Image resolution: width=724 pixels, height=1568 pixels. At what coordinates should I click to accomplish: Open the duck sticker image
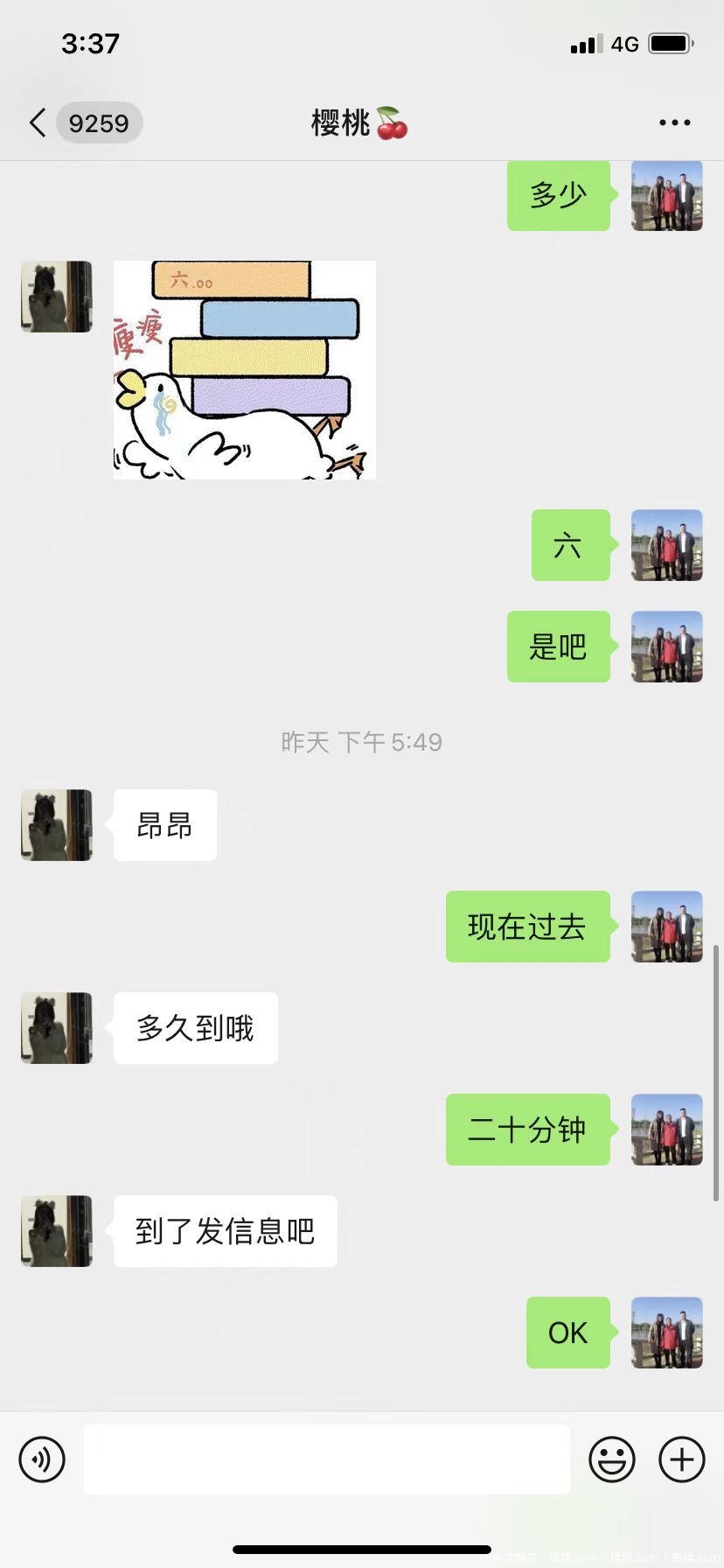point(244,368)
